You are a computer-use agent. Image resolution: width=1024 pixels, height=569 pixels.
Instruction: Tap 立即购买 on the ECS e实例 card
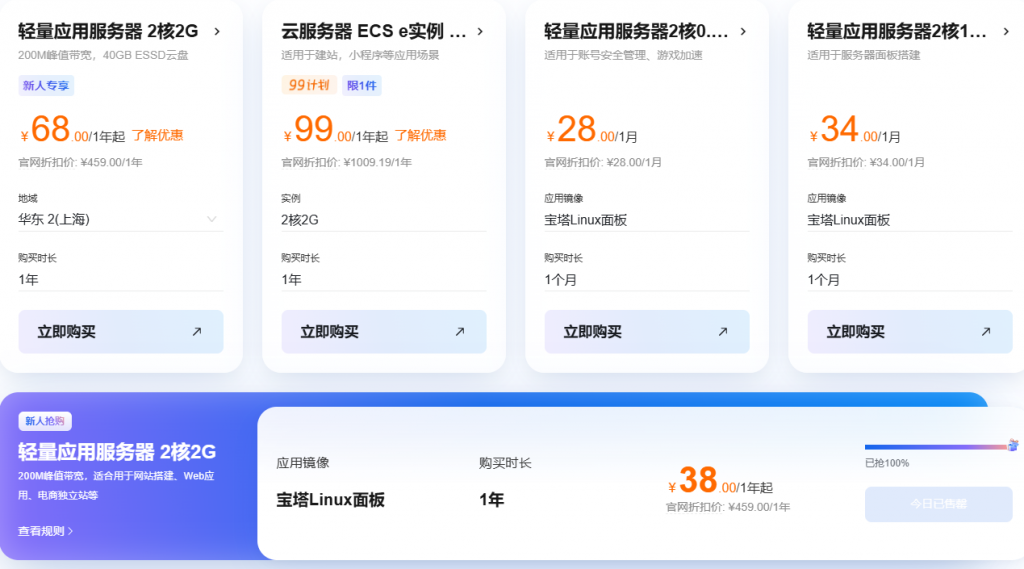pos(384,332)
